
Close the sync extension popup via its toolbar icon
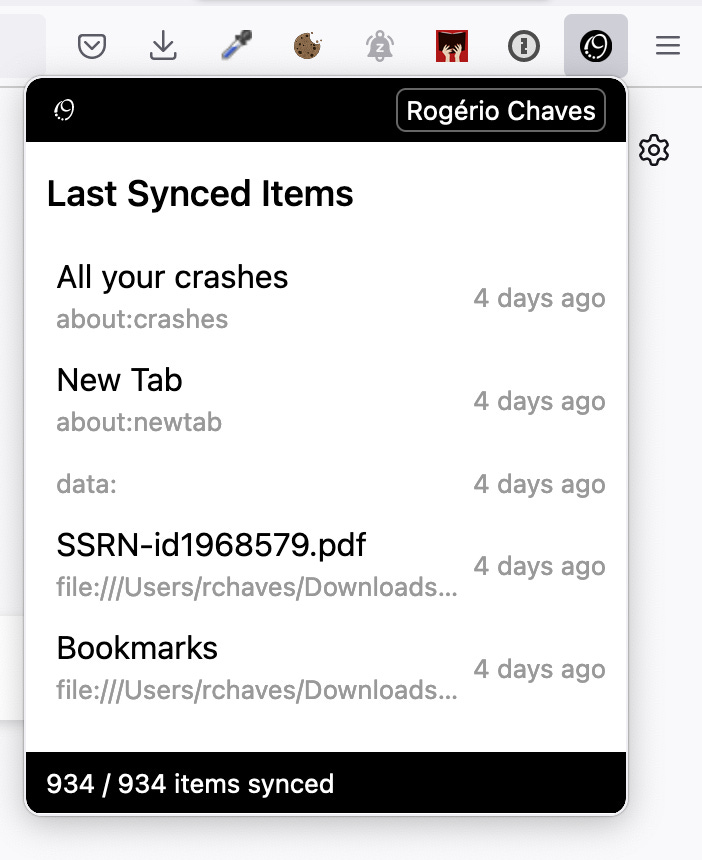pos(596,46)
